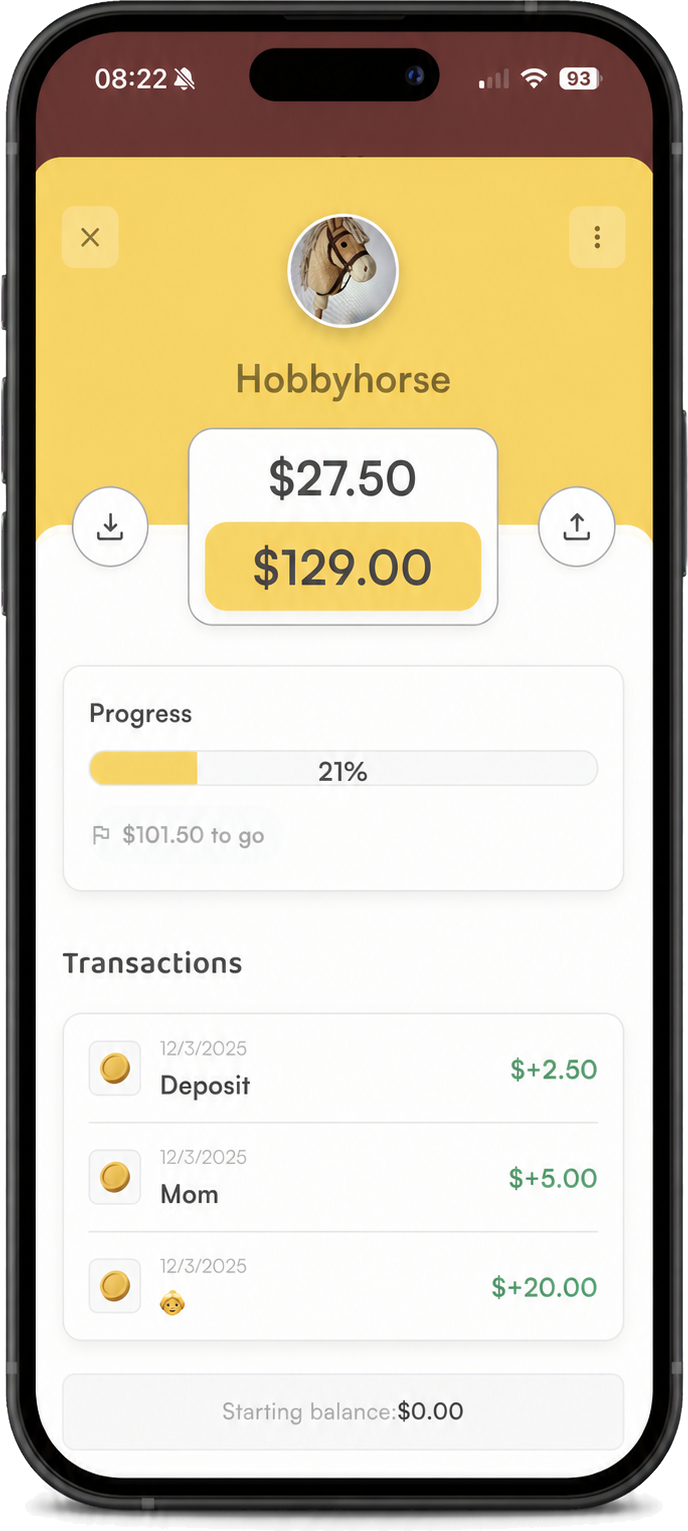Open the three-dot overflow menu
Viewport: 688px width, 1531px height.
coord(597,237)
